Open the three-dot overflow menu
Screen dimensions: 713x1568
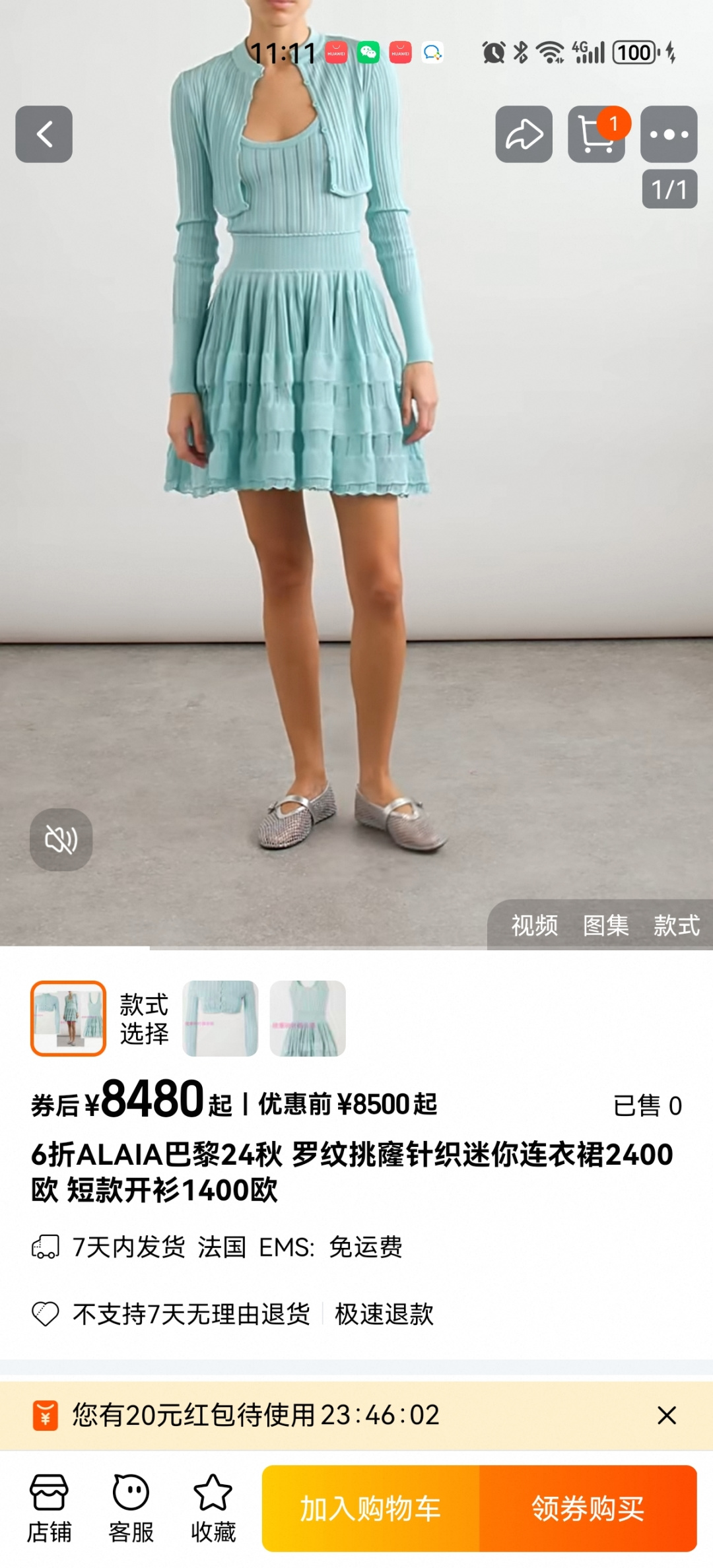coord(668,134)
